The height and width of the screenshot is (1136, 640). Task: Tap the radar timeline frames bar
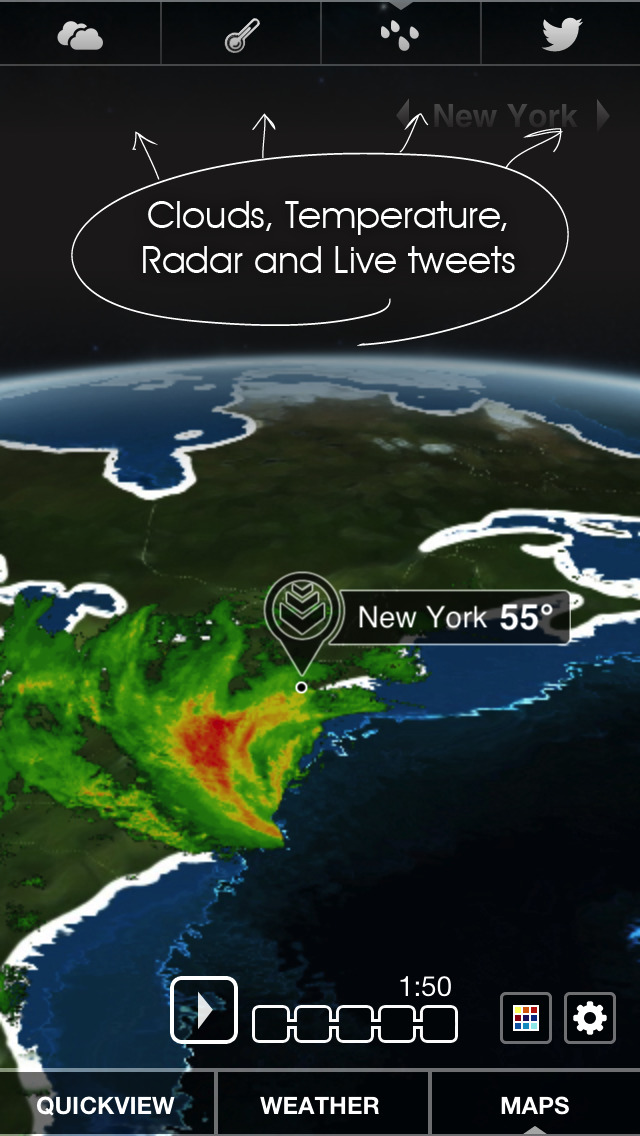pyautogui.click(x=354, y=1024)
